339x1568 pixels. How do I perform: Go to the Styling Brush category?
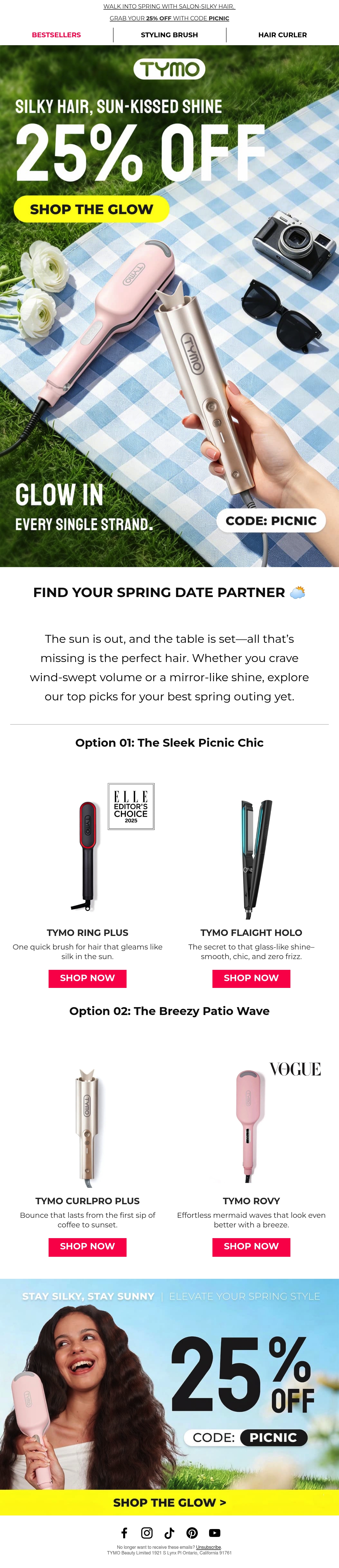click(x=169, y=35)
